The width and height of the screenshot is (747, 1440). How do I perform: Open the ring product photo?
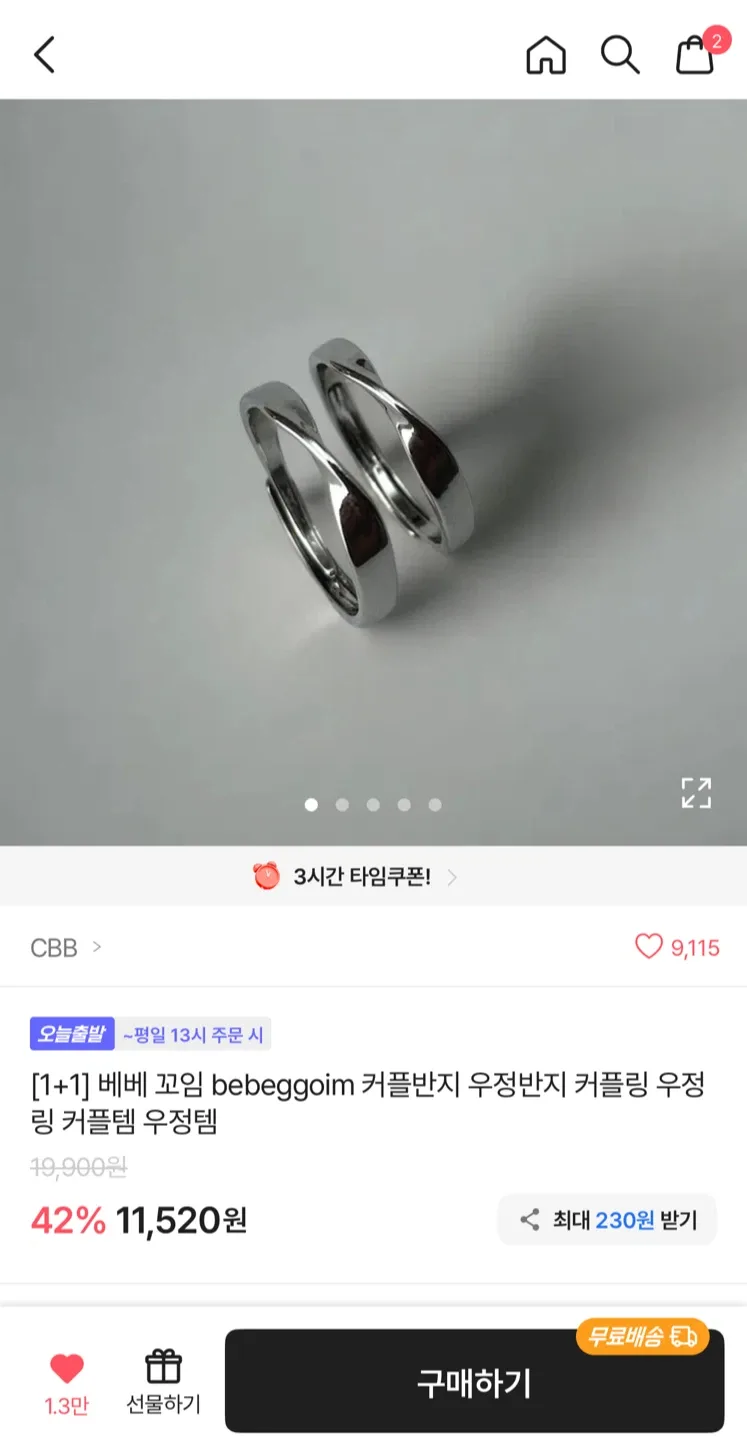click(373, 472)
